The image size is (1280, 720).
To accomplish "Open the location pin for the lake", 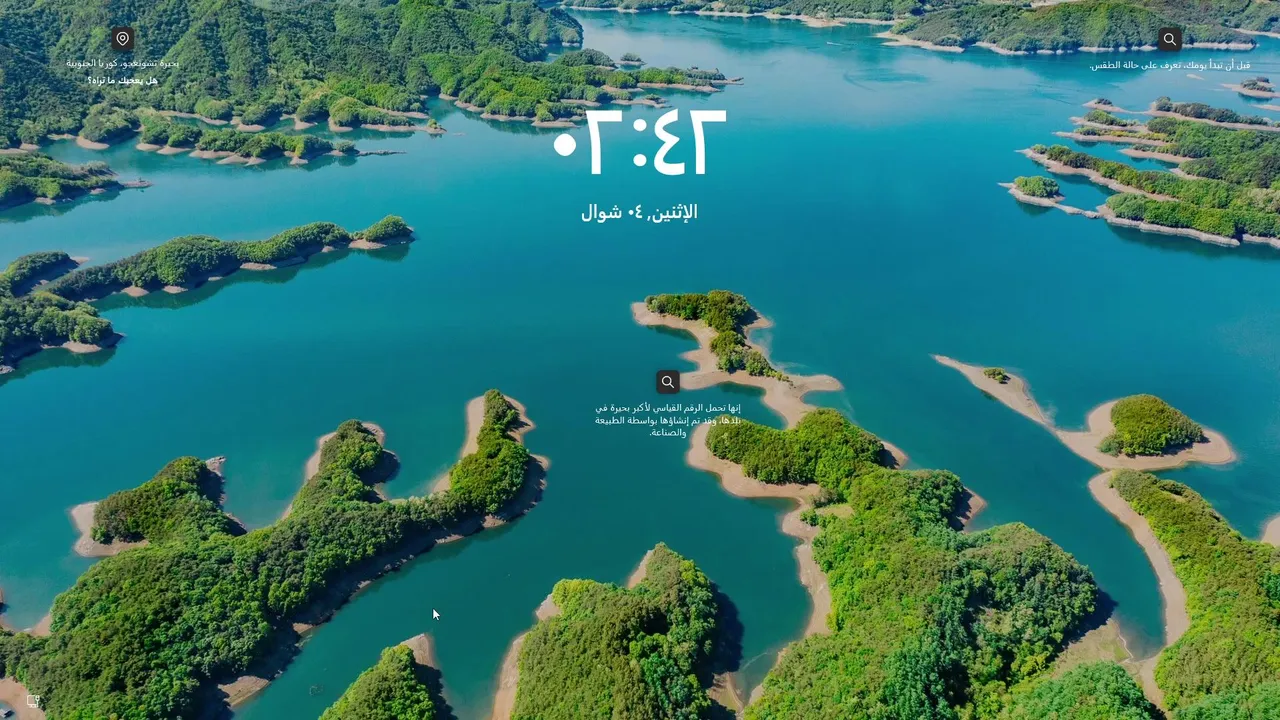I will click(x=122, y=39).
